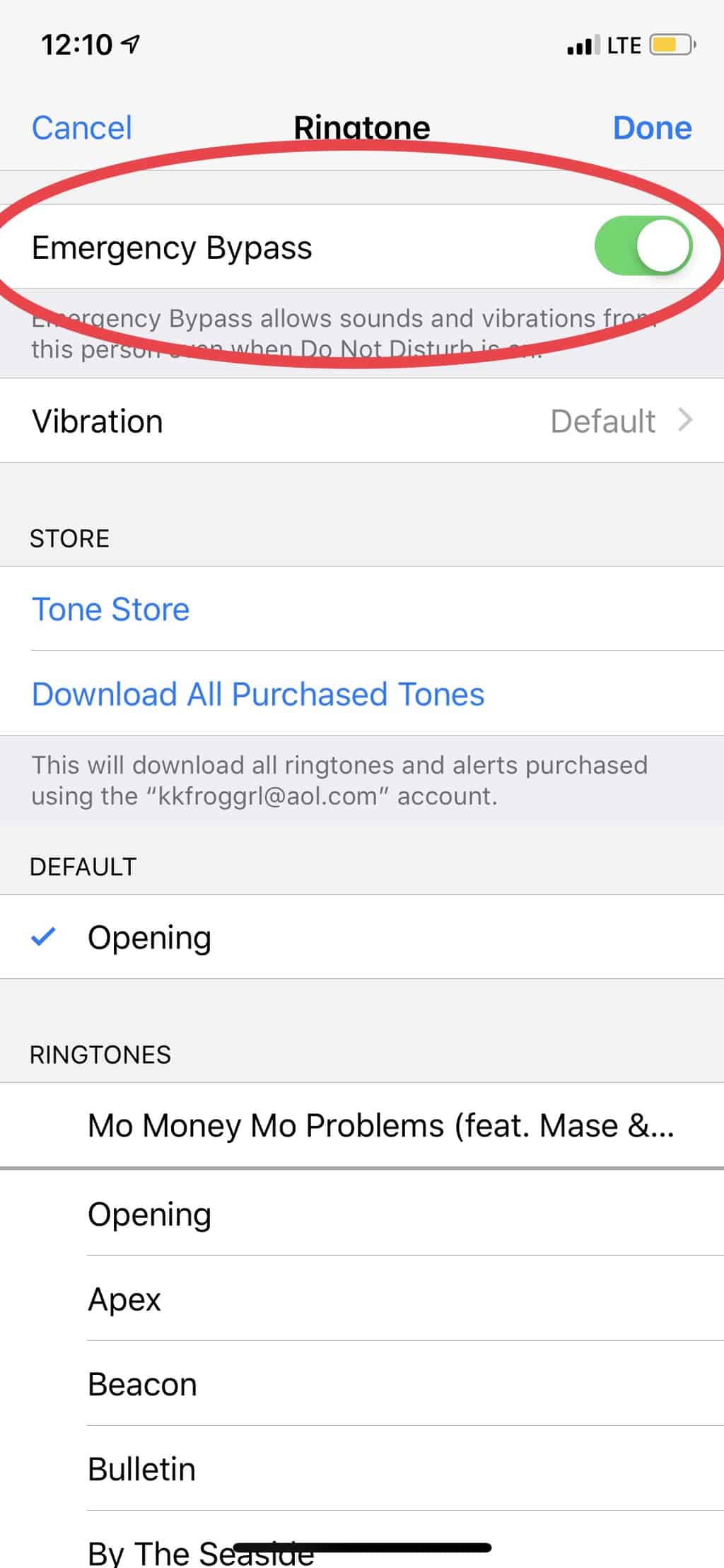Open the Vibration settings row

click(x=362, y=422)
